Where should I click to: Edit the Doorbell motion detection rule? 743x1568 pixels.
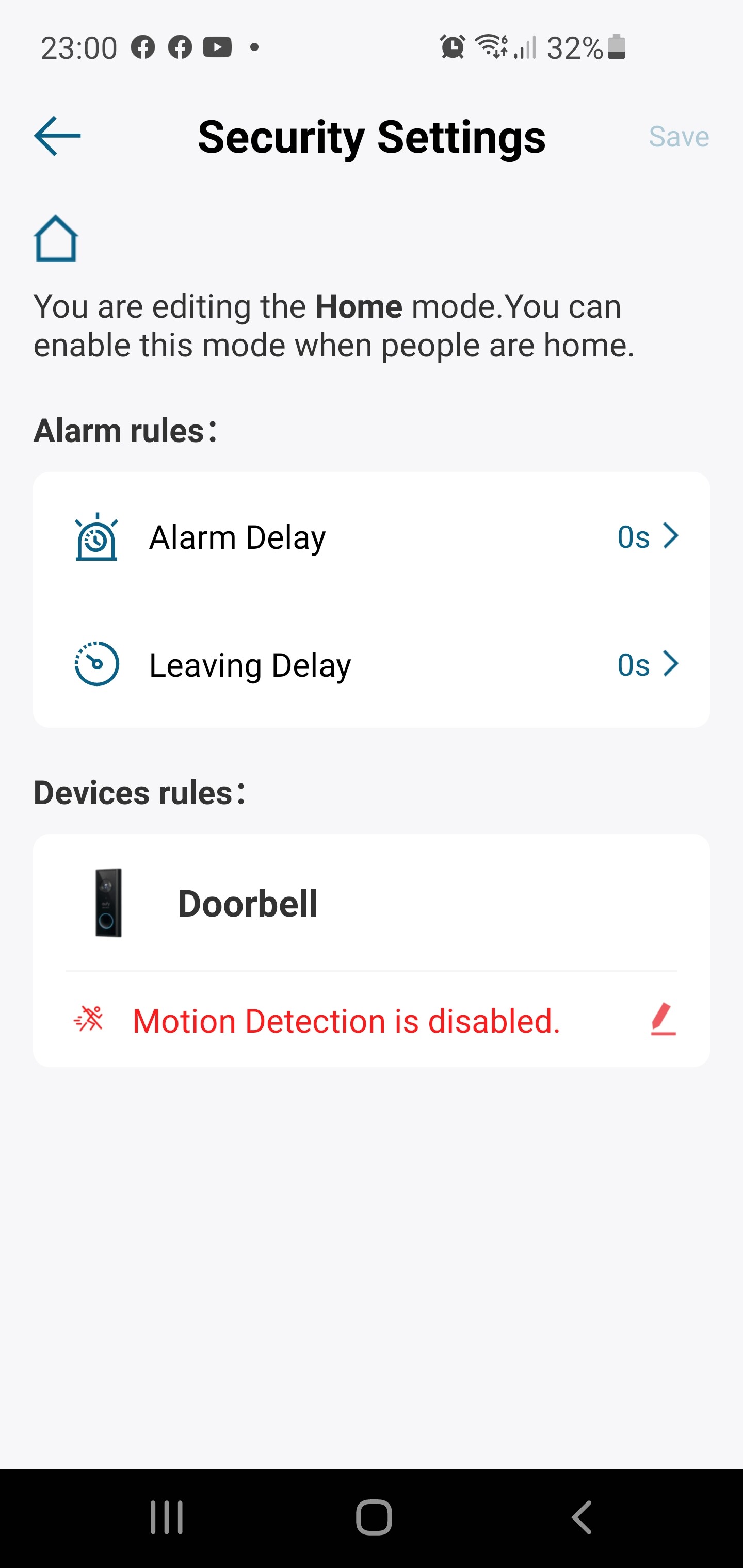[663, 1020]
